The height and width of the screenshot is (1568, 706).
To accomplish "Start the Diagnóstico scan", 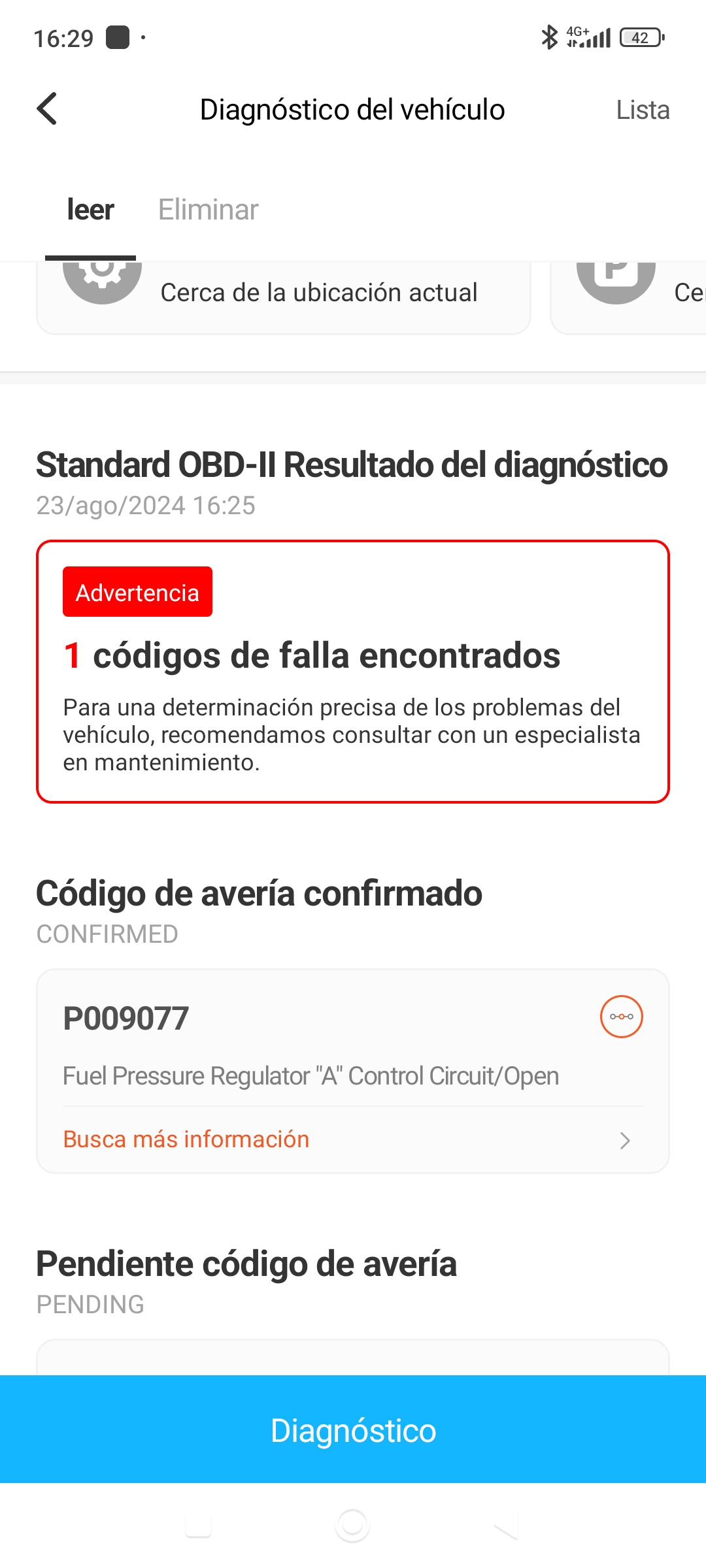I will tap(353, 1429).
